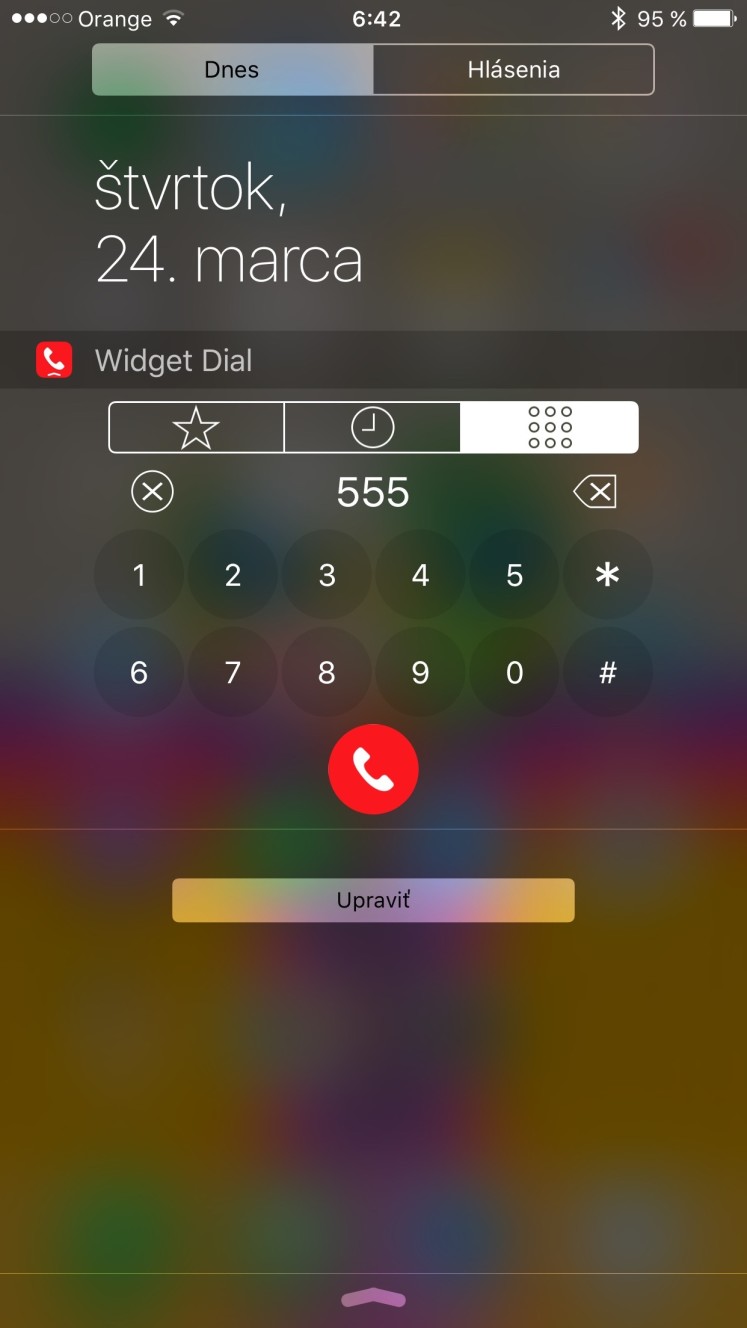Select the keypad grid tab
747x1328 pixels.
point(549,428)
